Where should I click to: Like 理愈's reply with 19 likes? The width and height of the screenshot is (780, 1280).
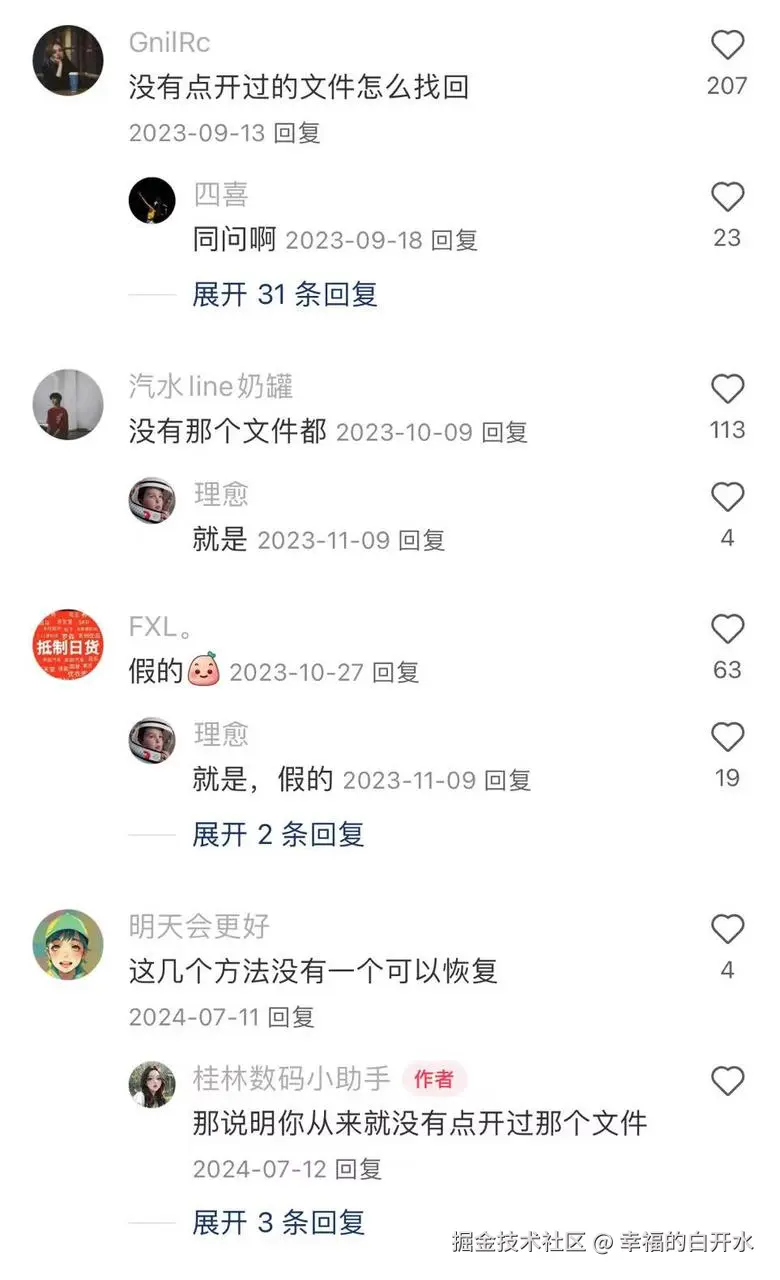click(727, 737)
